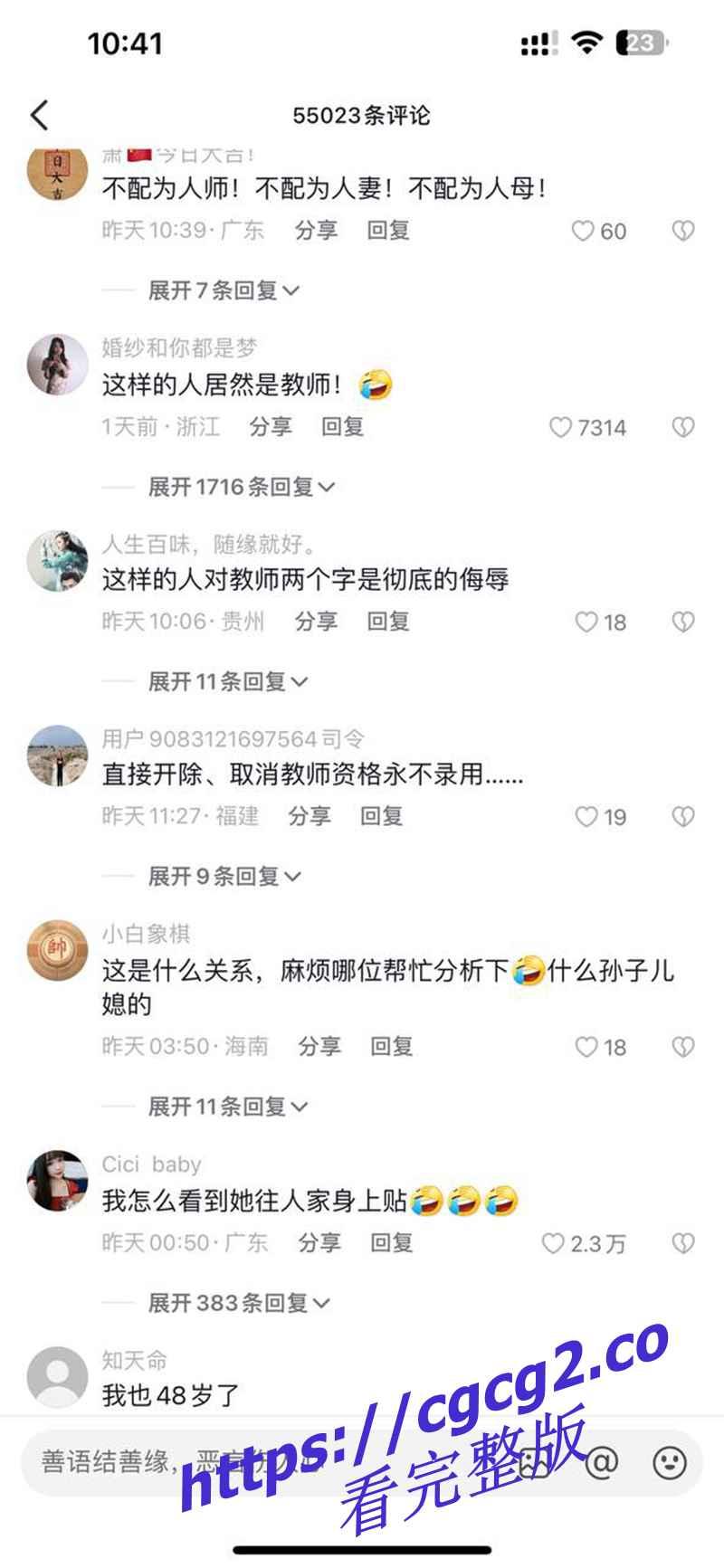This screenshot has width=724, height=1568.
Task: Reply to 人生百味's comment
Action: tap(388, 622)
